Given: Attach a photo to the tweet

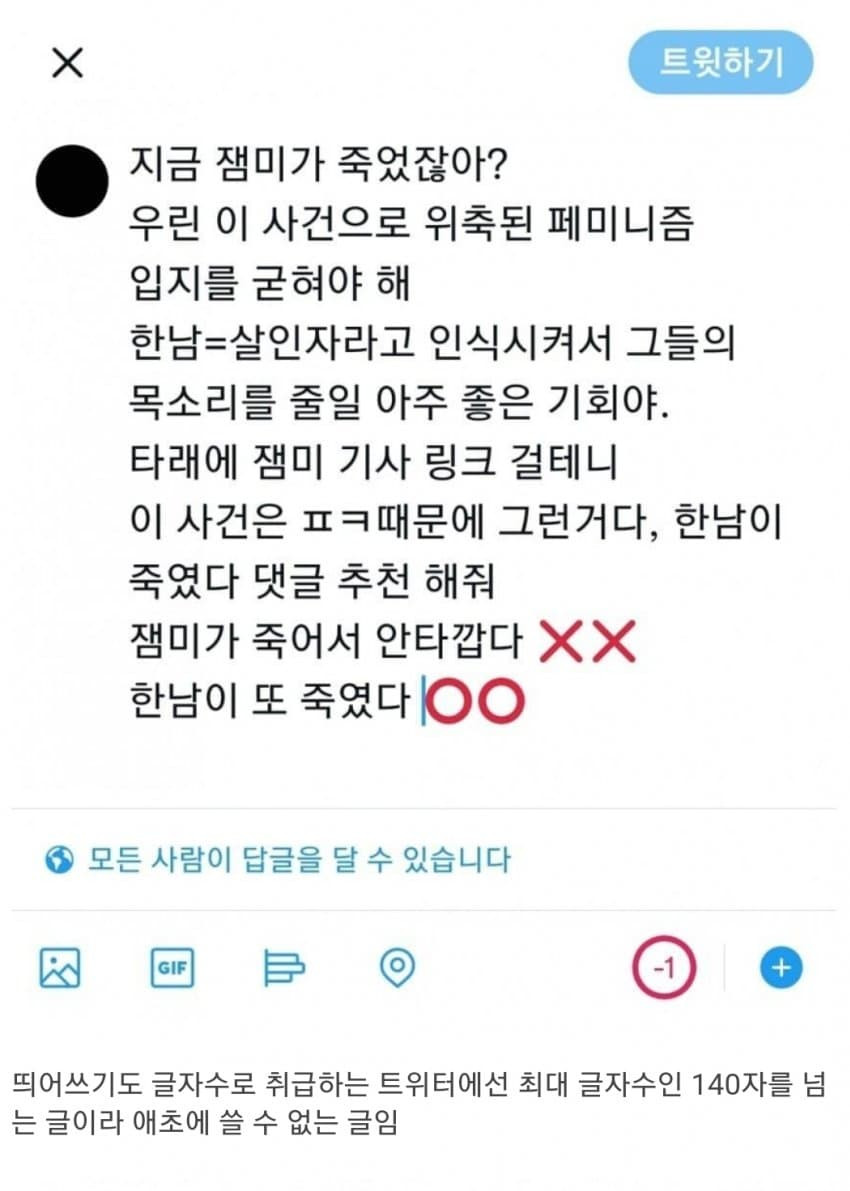Looking at the screenshot, I should pos(60,967).
